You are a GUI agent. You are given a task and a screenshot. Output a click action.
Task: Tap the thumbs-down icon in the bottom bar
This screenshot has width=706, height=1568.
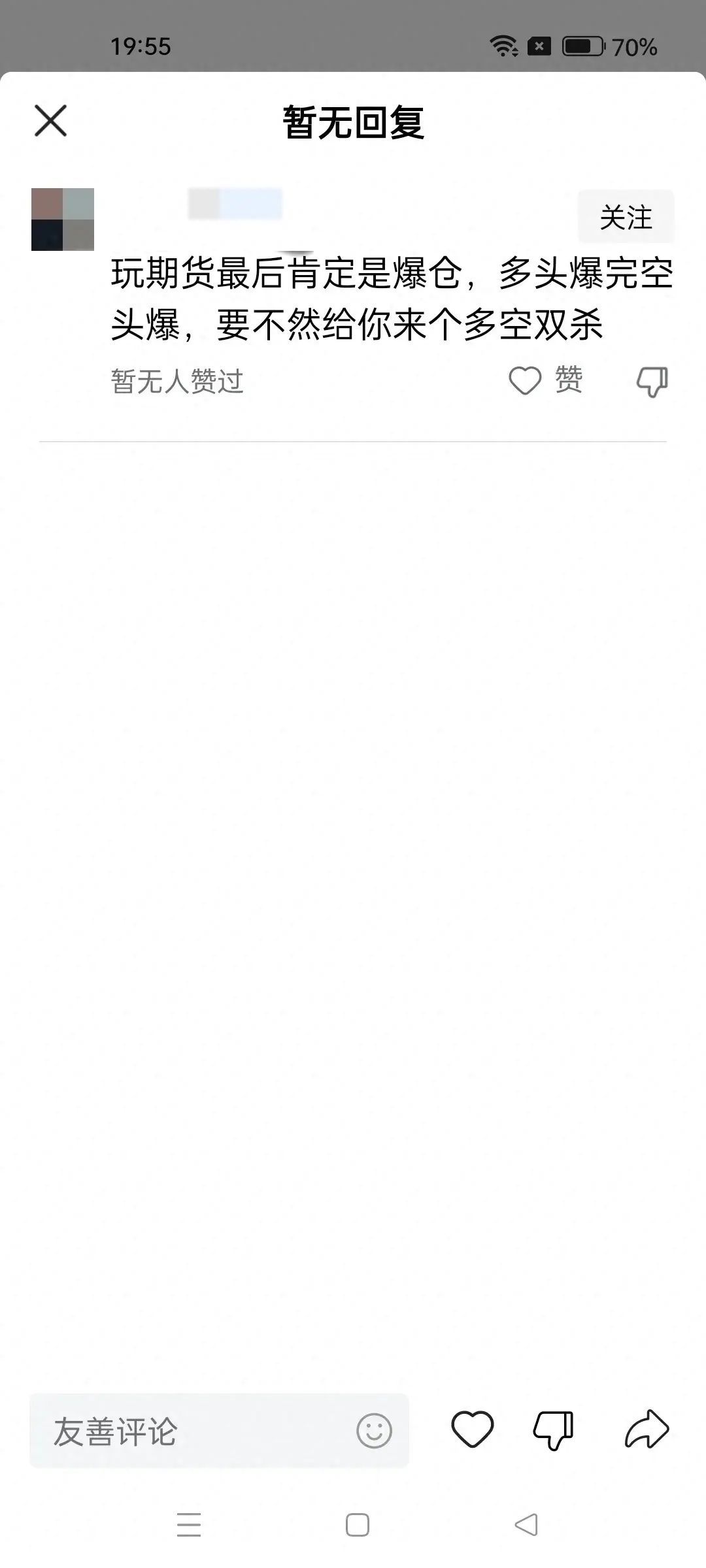click(553, 1431)
